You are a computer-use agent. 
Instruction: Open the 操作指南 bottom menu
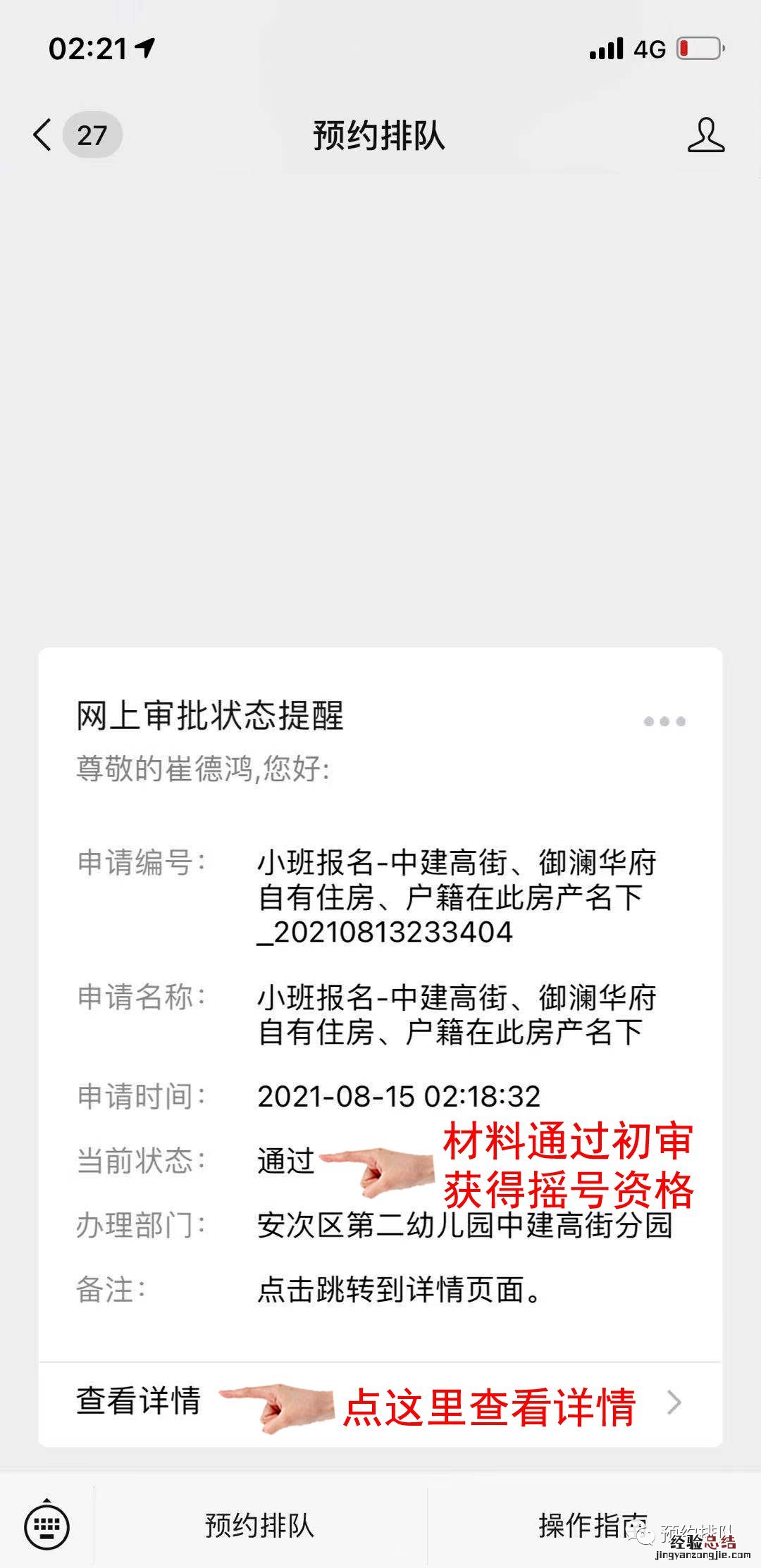pyautogui.click(x=593, y=1526)
